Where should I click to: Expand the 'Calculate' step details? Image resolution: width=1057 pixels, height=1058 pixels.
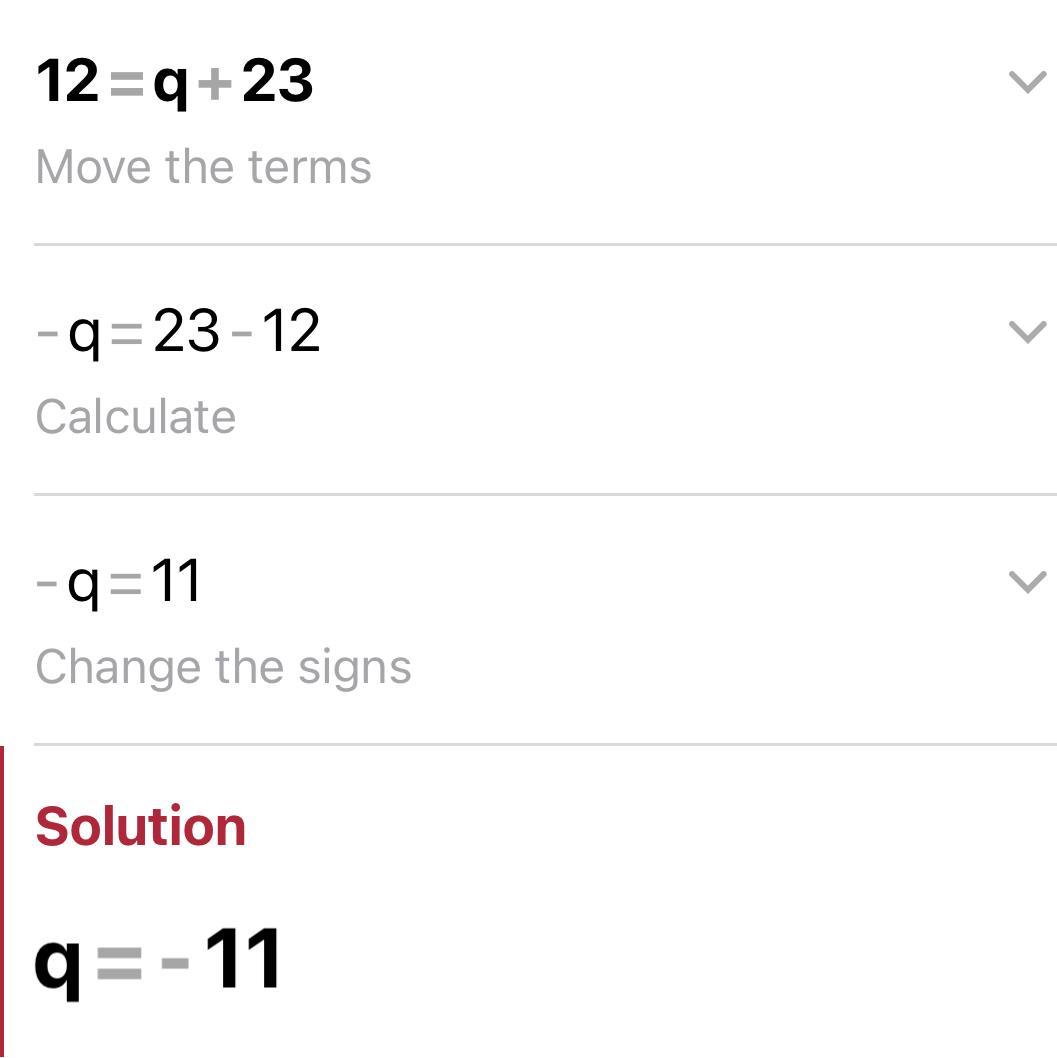pos(1027,332)
